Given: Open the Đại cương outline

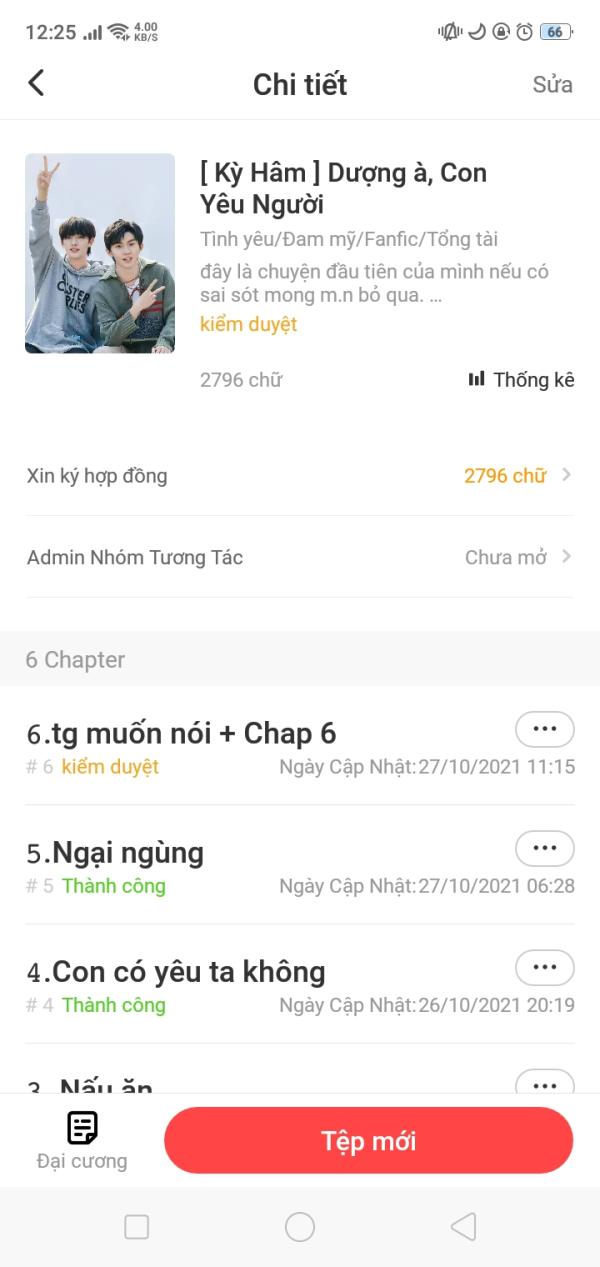Looking at the screenshot, I should coord(82,1140).
